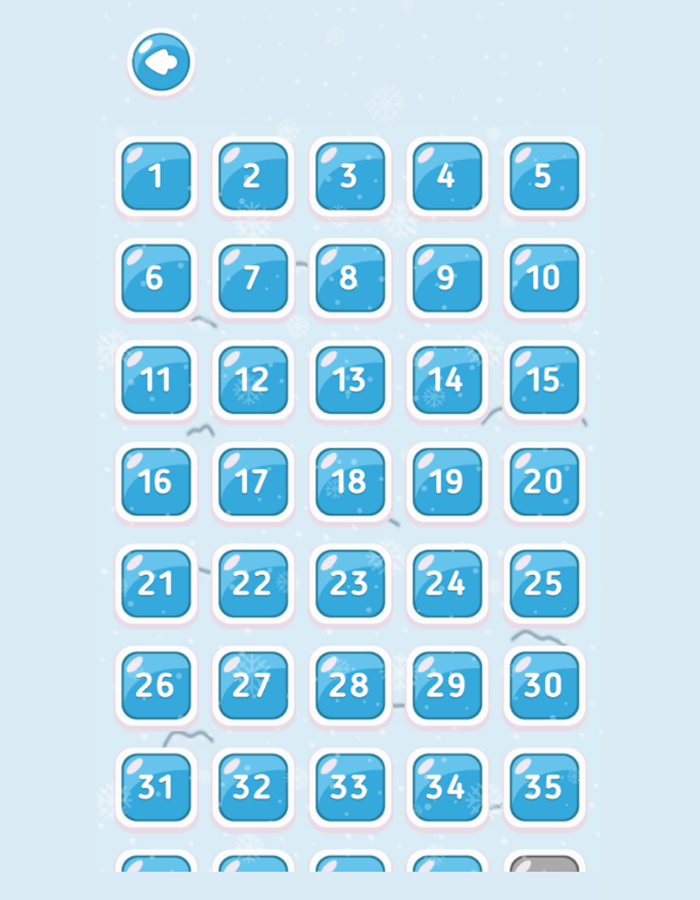
Task: Go back using the round arrow button
Action: (x=160, y=62)
